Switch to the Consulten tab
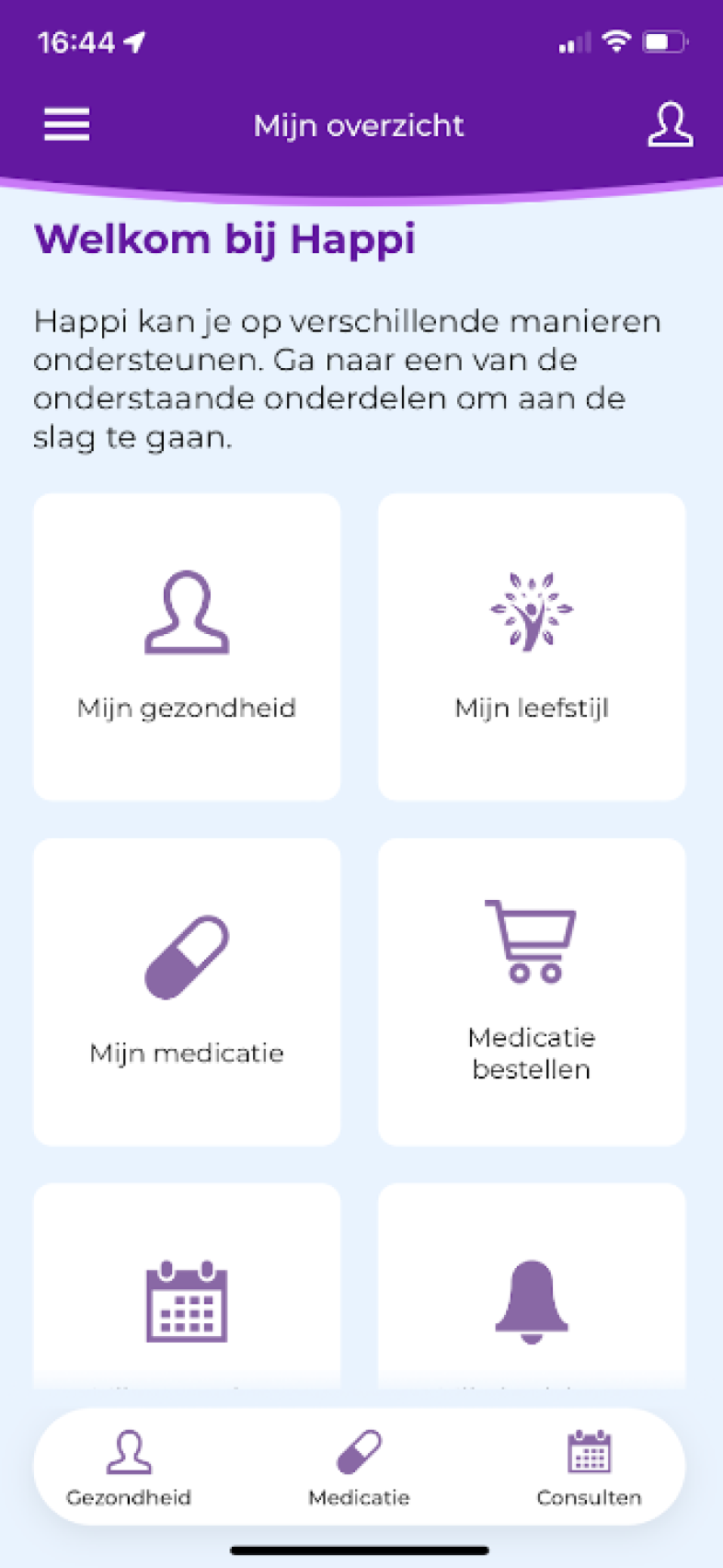This screenshot has height=1568, width=723. click(589, 1468)
